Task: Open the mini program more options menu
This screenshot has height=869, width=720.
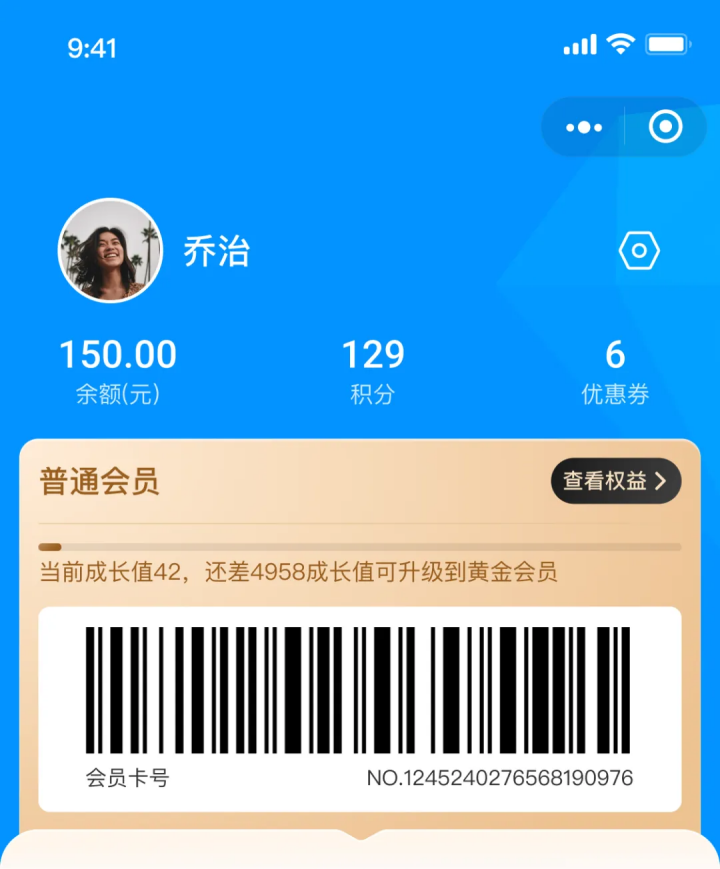Action: coord(584,127)
